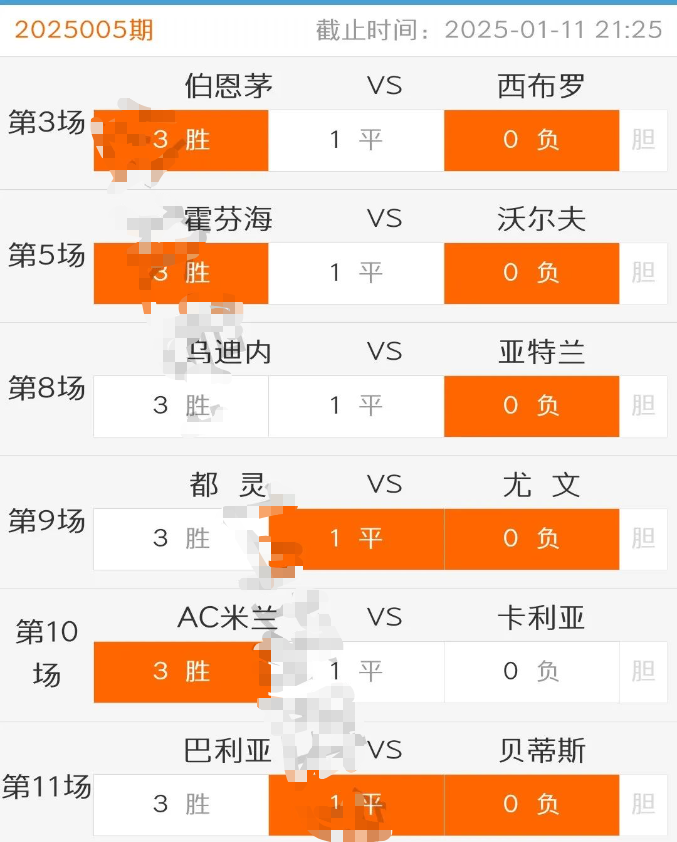Select 3 胜 for 伯恩茅 vs 西布罗
This screenshot has width=677, height=842.
coord(181,140)
